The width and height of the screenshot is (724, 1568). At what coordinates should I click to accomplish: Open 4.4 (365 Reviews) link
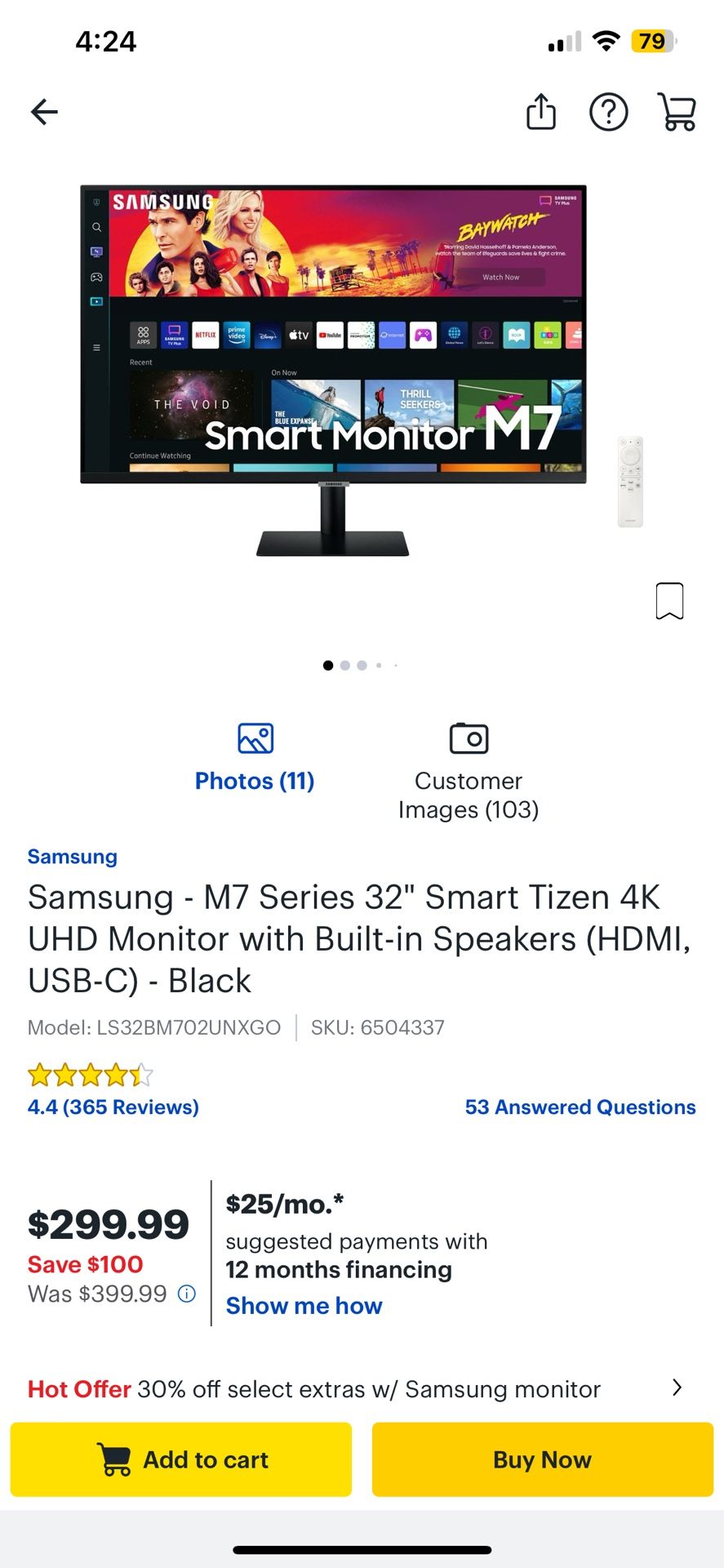pos(113,1107)
